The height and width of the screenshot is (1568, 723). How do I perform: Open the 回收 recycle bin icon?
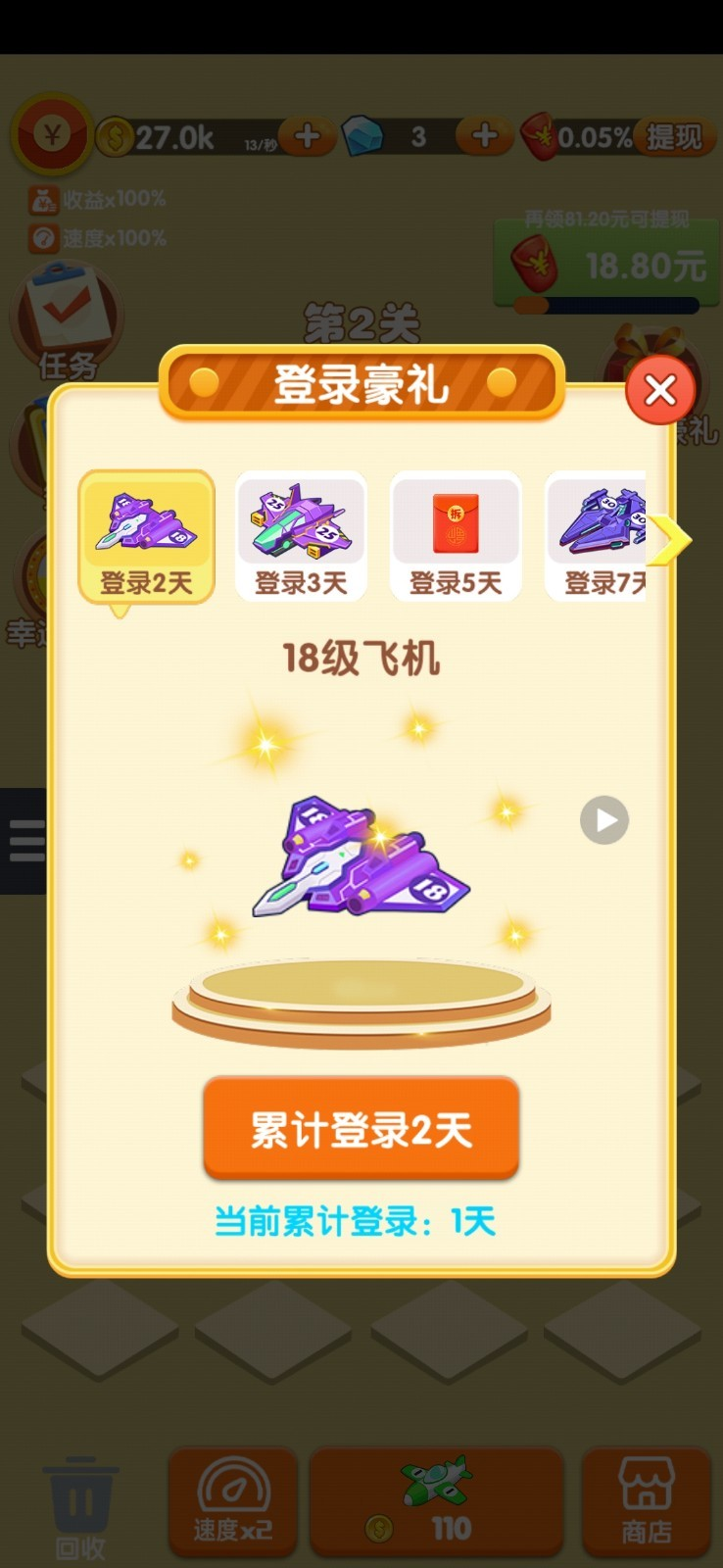pyautogui.click(x=80, y=1499)
